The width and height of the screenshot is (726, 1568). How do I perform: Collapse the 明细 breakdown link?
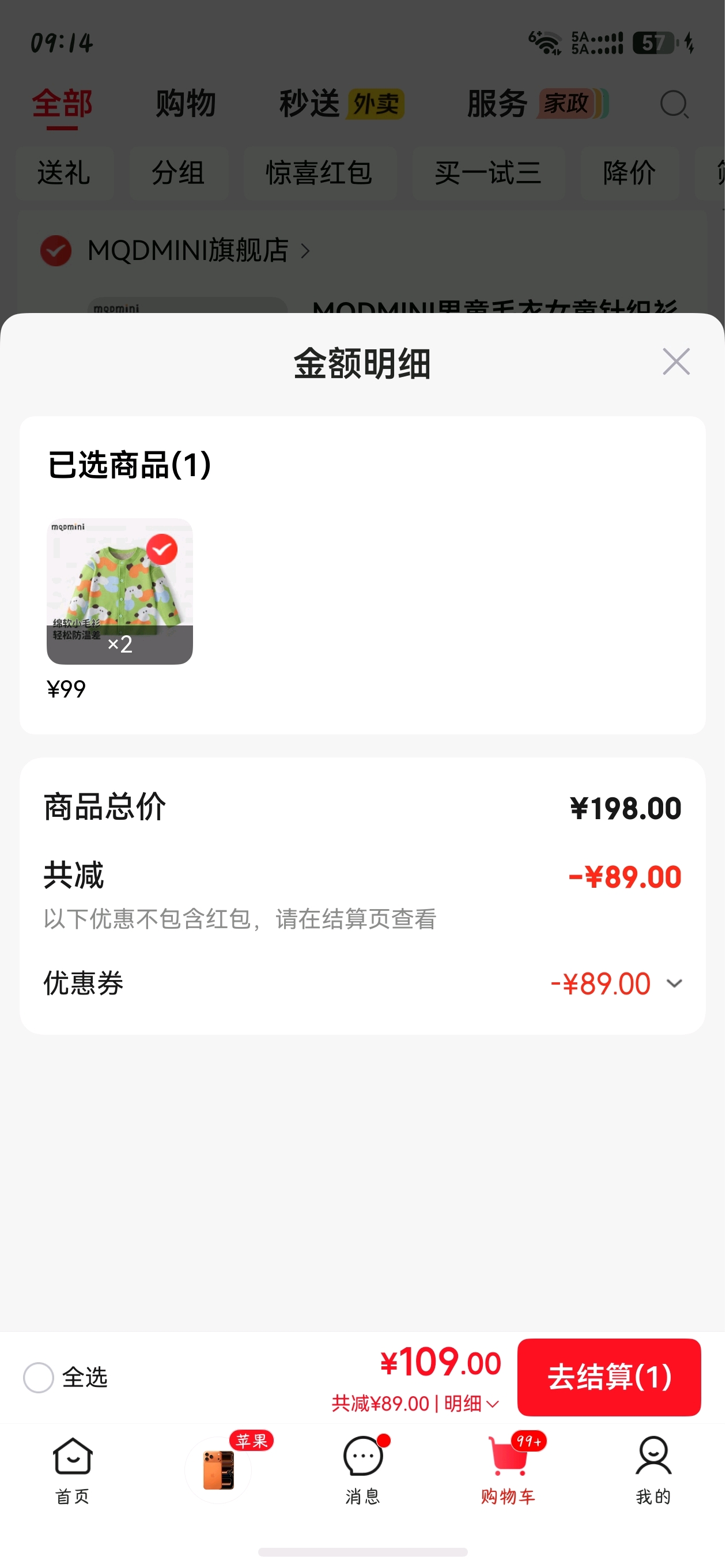[x=472, y=1403]
